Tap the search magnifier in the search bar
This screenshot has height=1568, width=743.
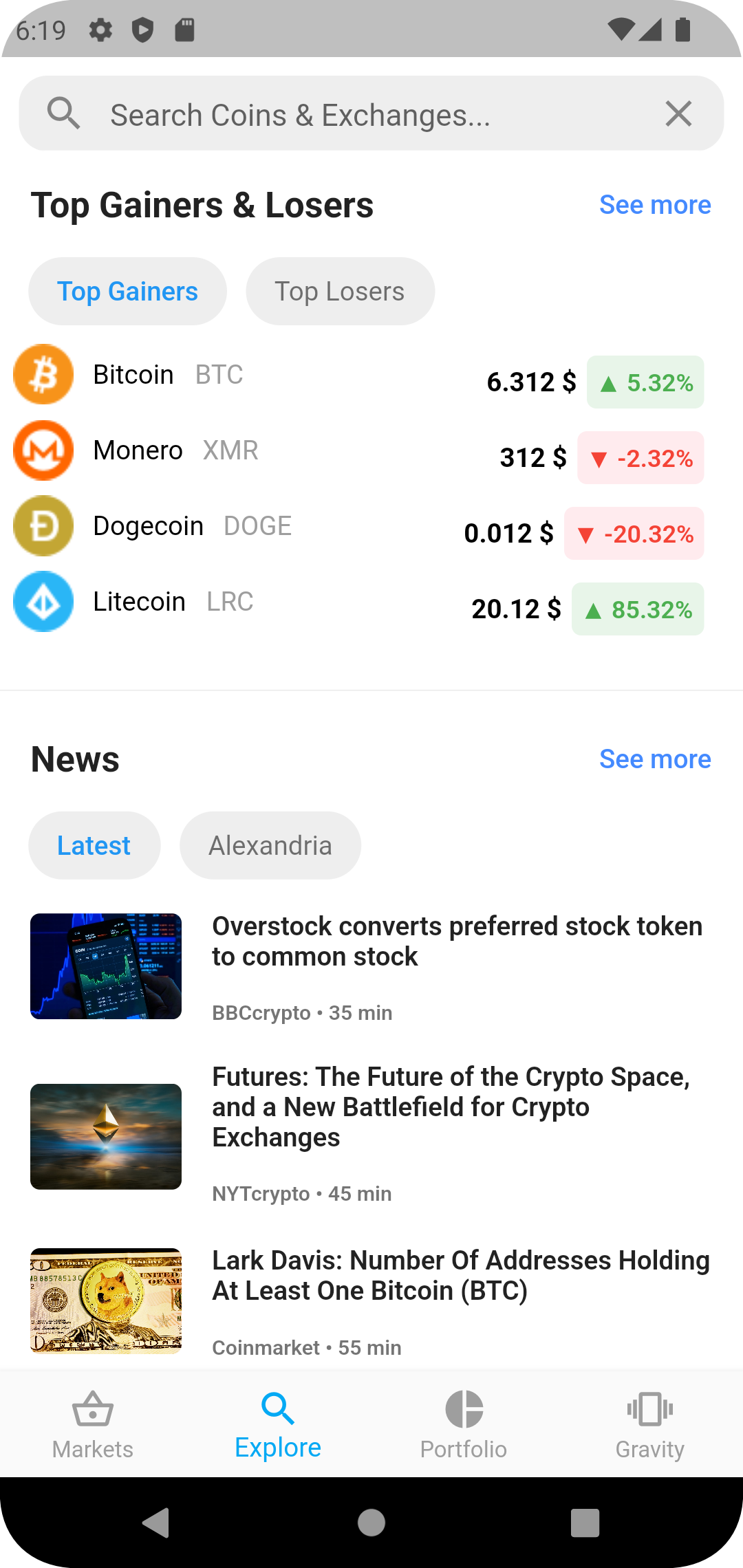point(64,112)
